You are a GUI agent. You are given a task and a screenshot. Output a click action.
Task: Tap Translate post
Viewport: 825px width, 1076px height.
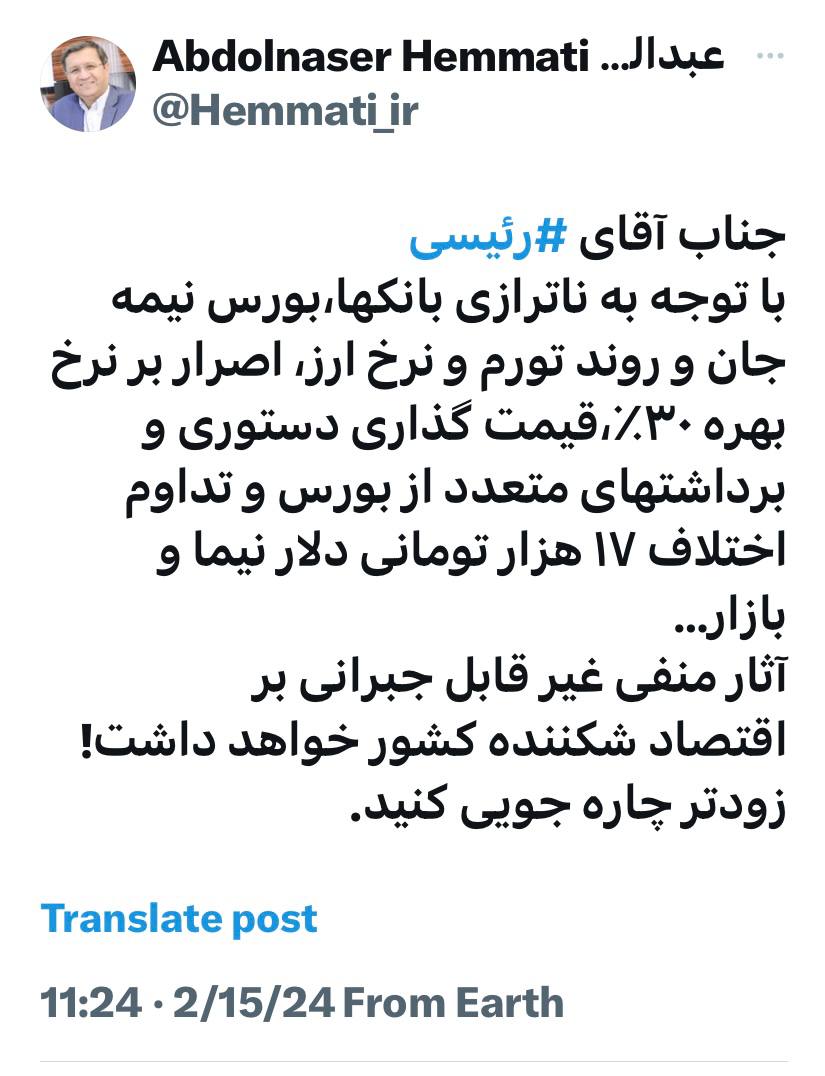[180, 918]
